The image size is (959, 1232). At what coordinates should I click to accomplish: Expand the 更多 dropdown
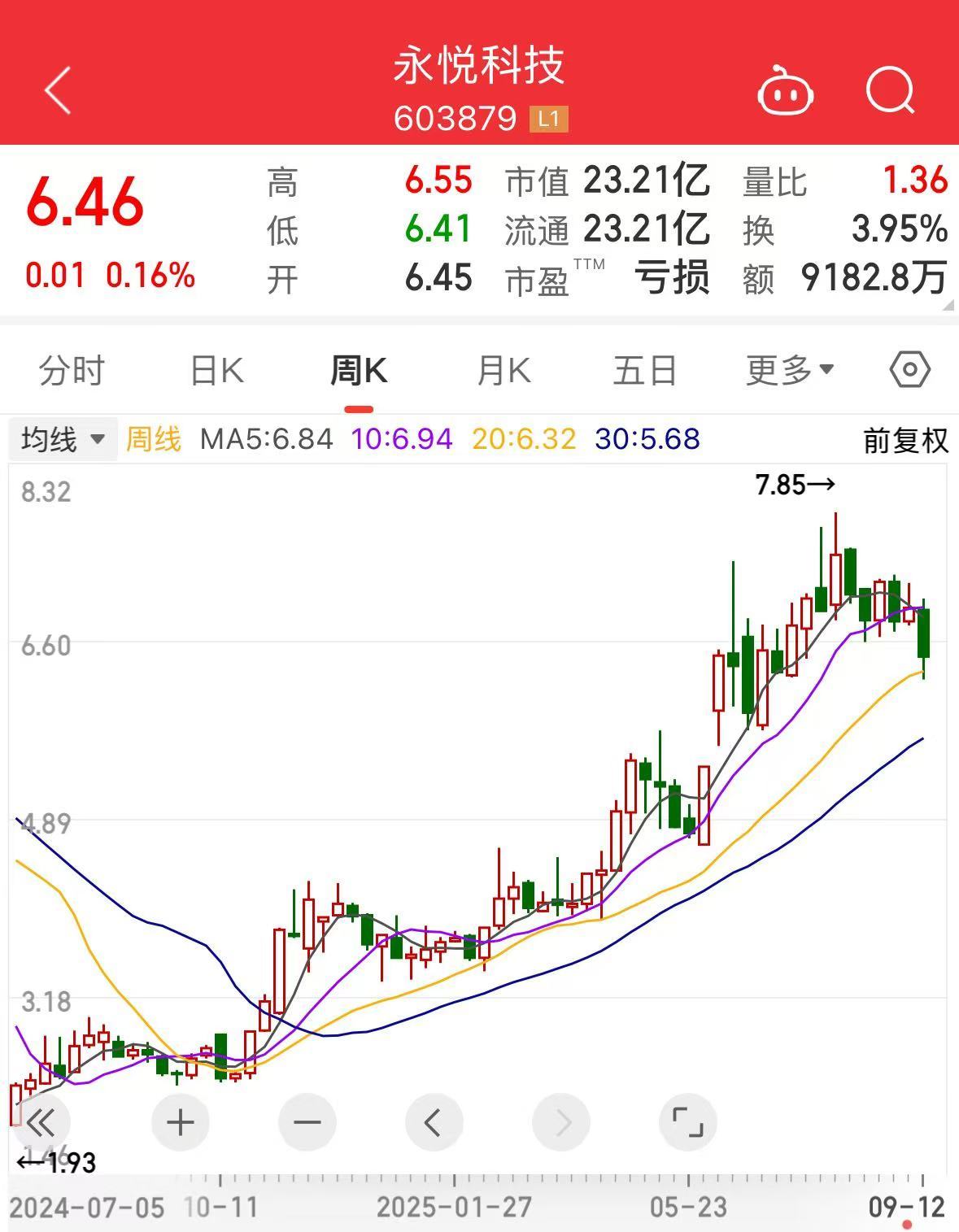click(x=790, y=371)
